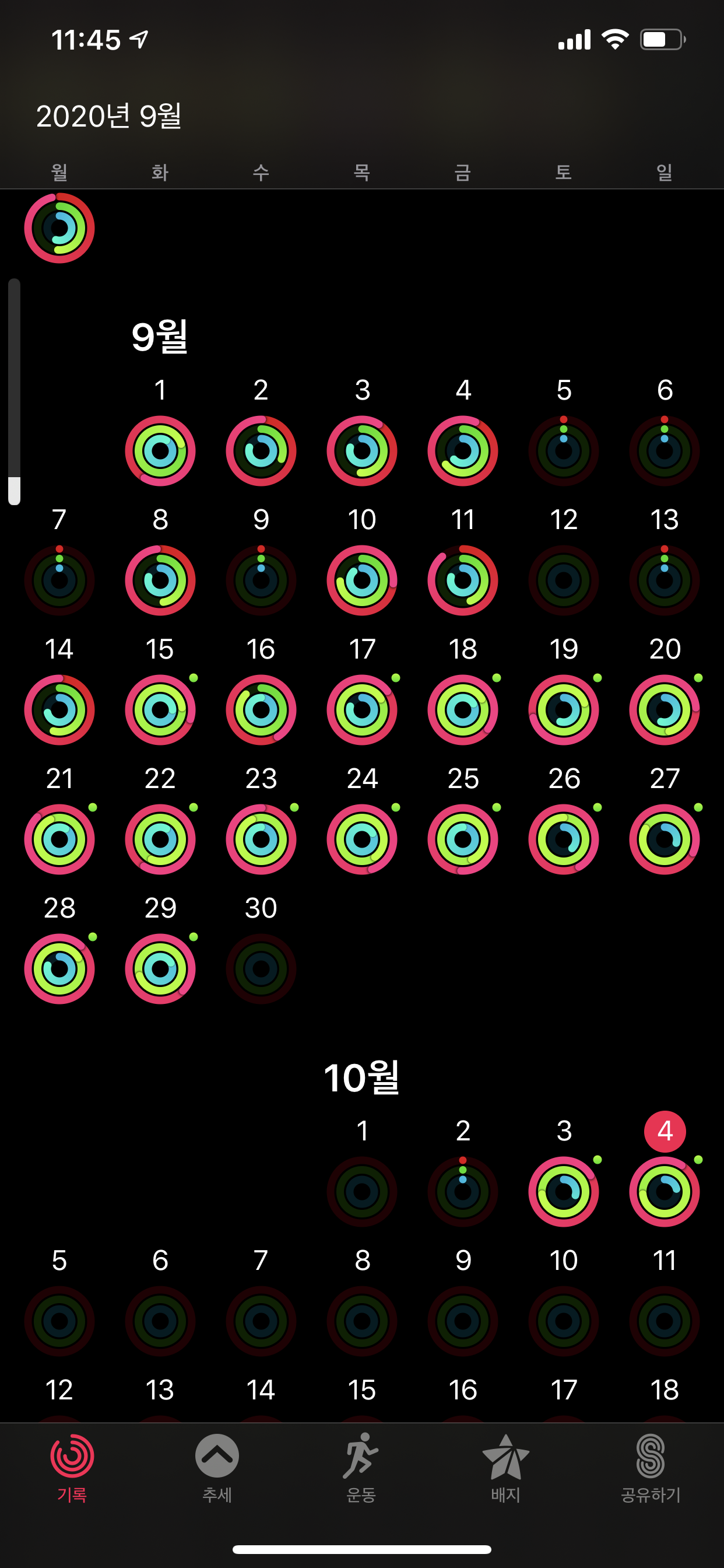The width and height of the screenshot is (724, 1568).
Task: Open activity rings for September 1
Action: (160, 451)
